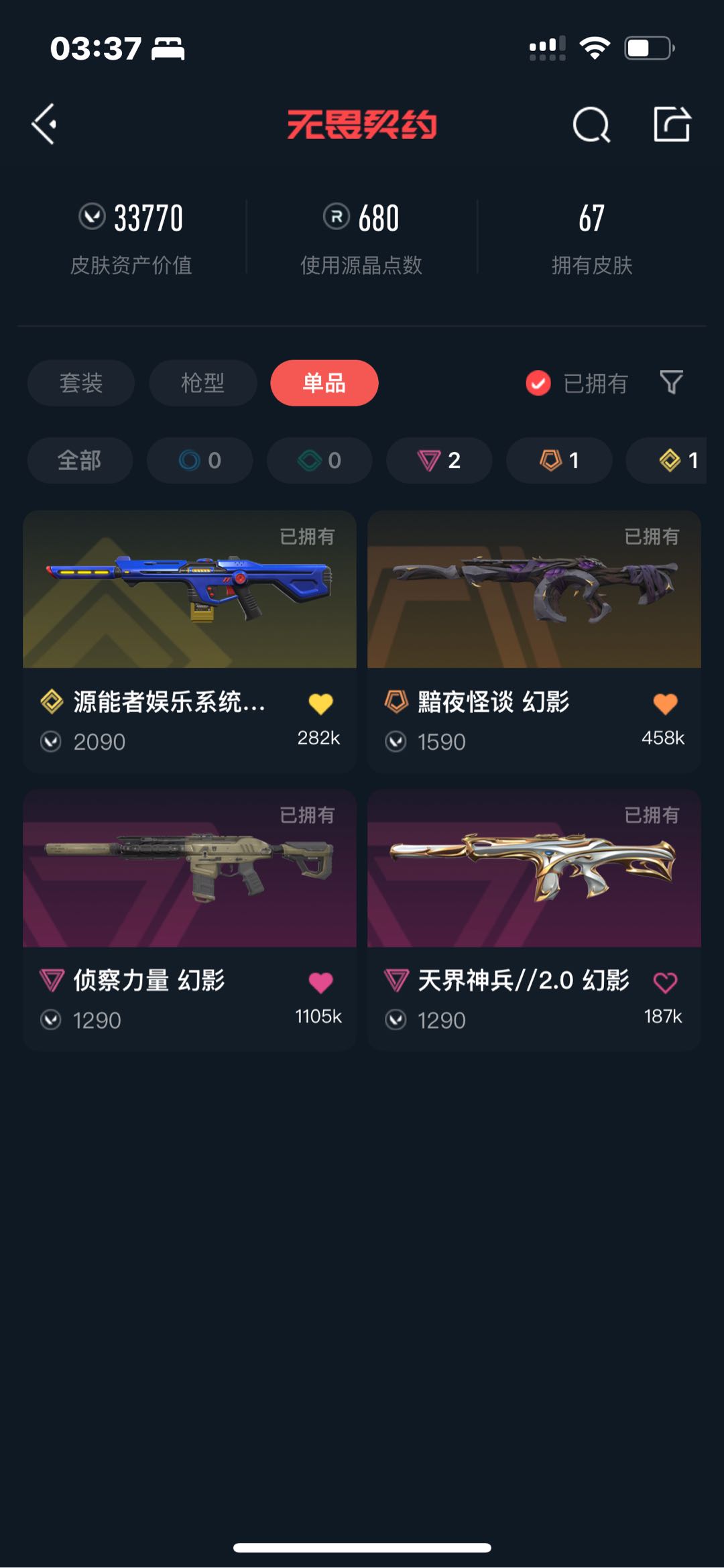Filter by the orange pentagon tier chip
This screenshot has width=724, height=1568.
(x=558, y=460)
